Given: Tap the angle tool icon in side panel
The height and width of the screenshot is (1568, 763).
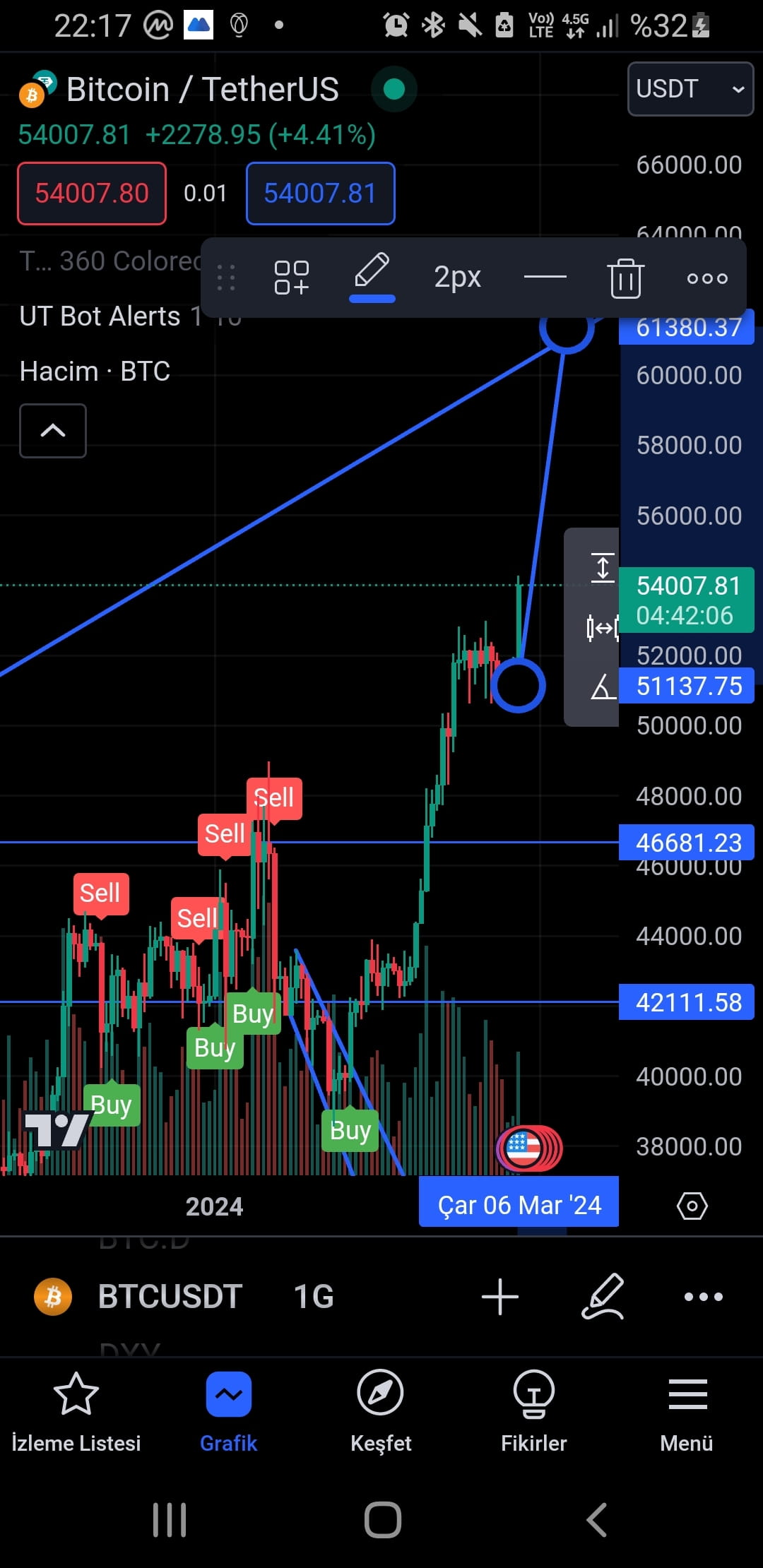Looking at the screenshot, I should [601, 687].
